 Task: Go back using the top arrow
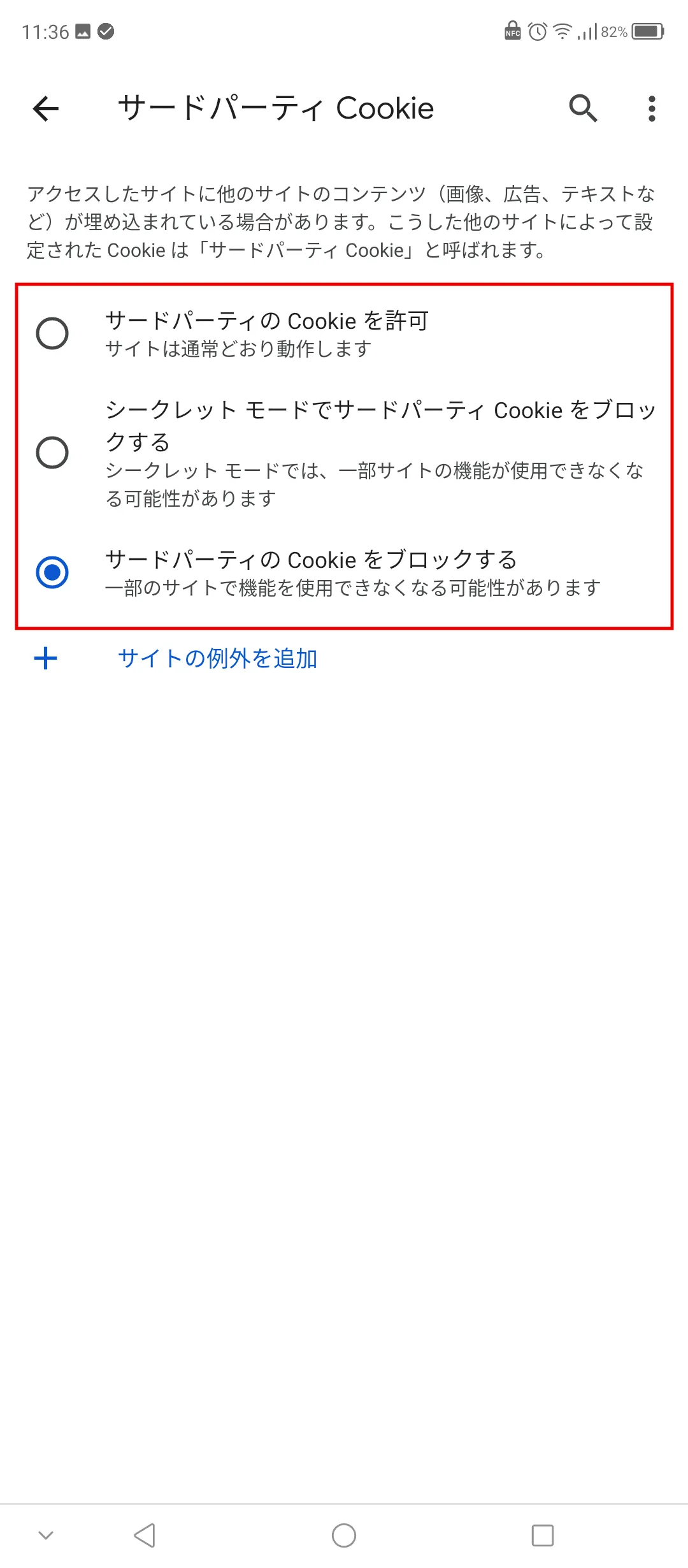pos(46,108)
